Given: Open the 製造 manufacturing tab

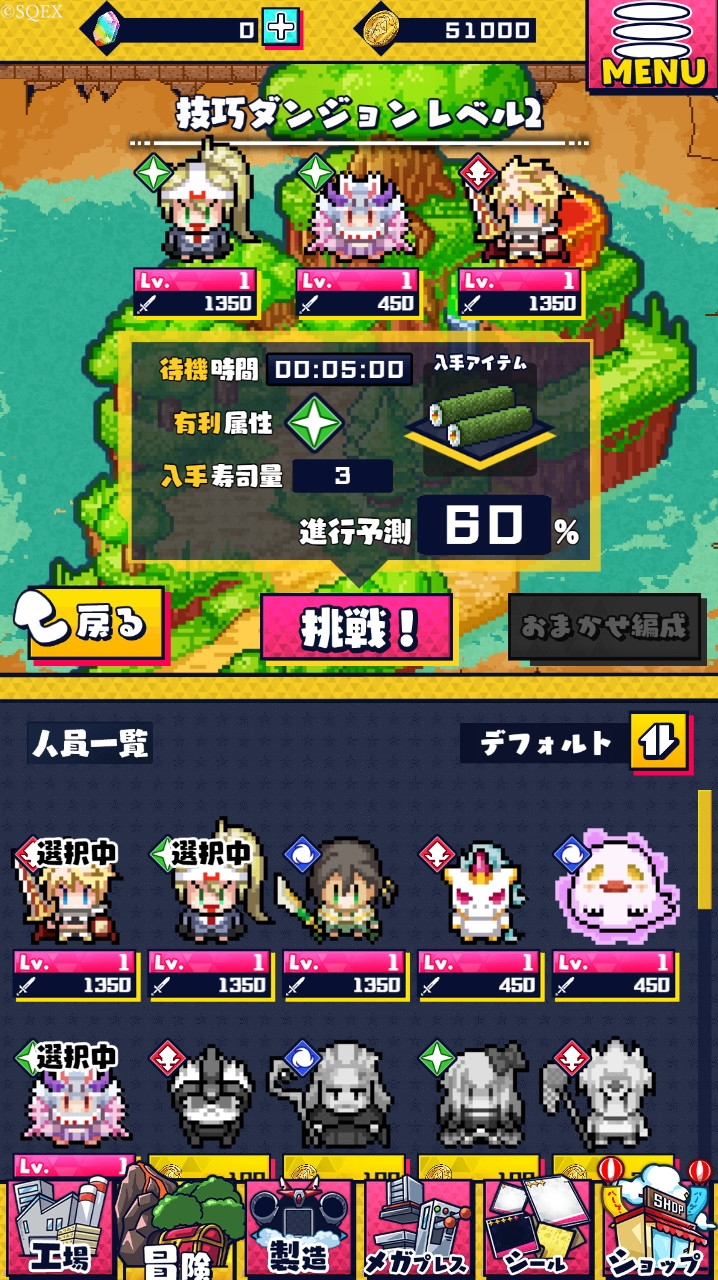Looking at the screenshot, I should pos(300,1227).
